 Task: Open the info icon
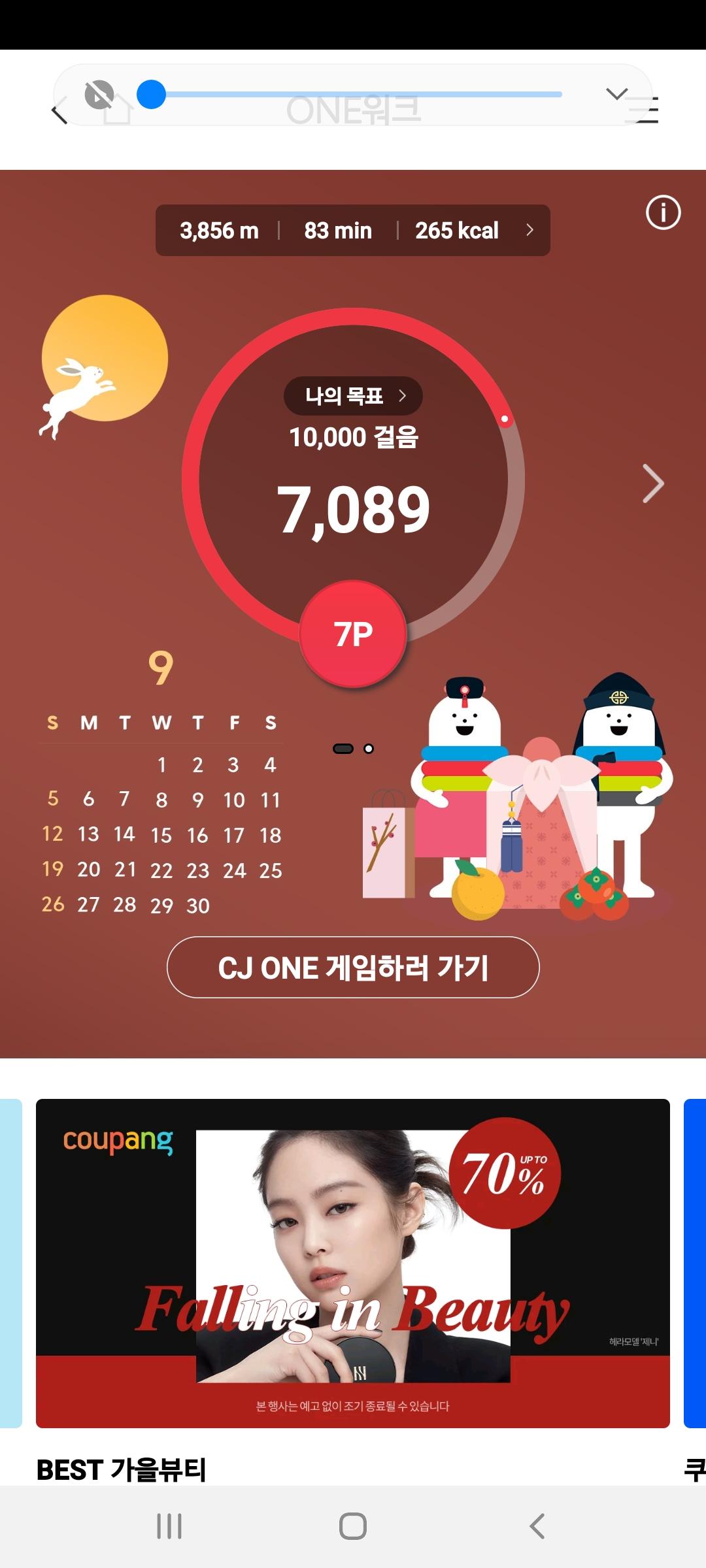[663, 213]
